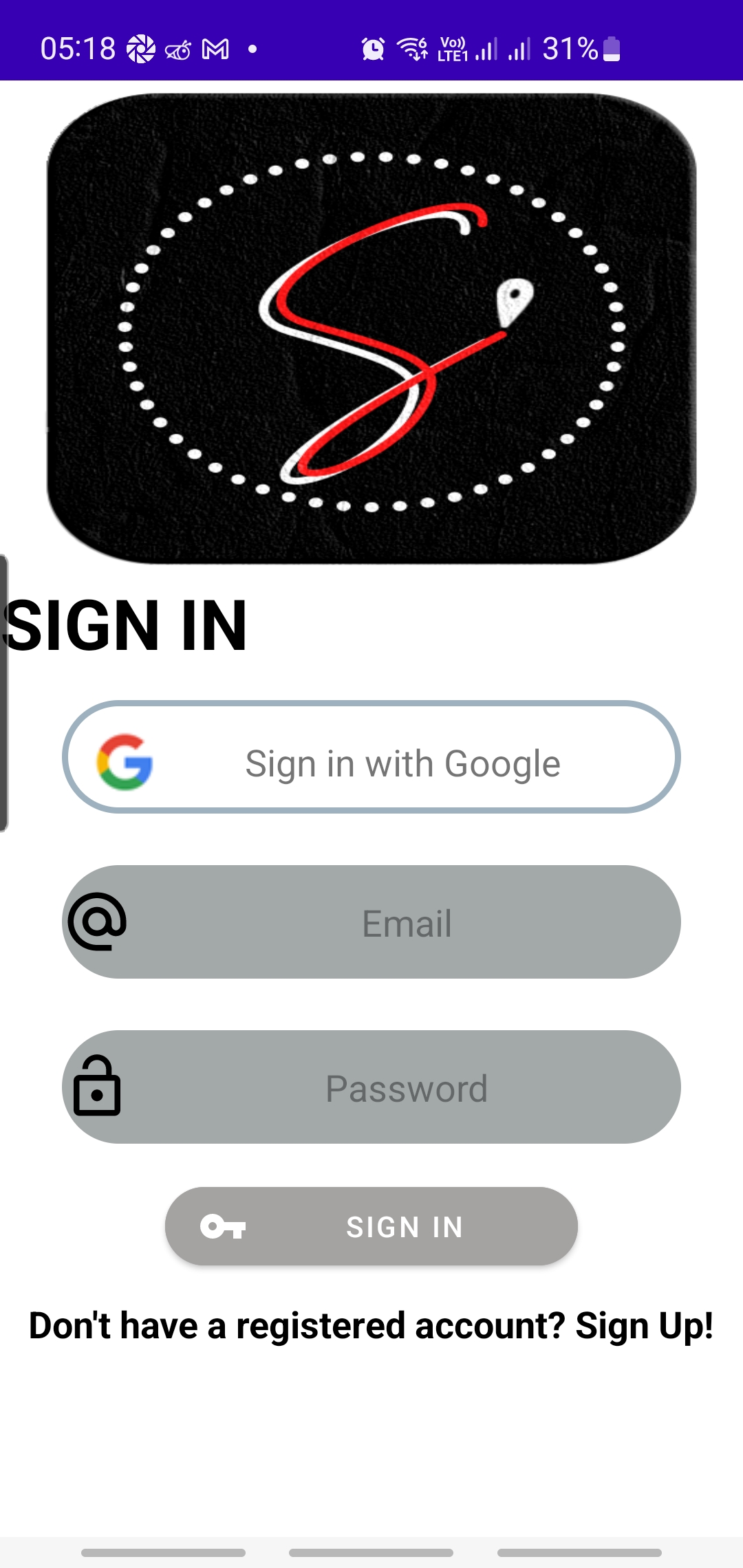Focus the Email input field
Image resolution: width=743 pixels, height=1568 pixels.
(406, 923)
